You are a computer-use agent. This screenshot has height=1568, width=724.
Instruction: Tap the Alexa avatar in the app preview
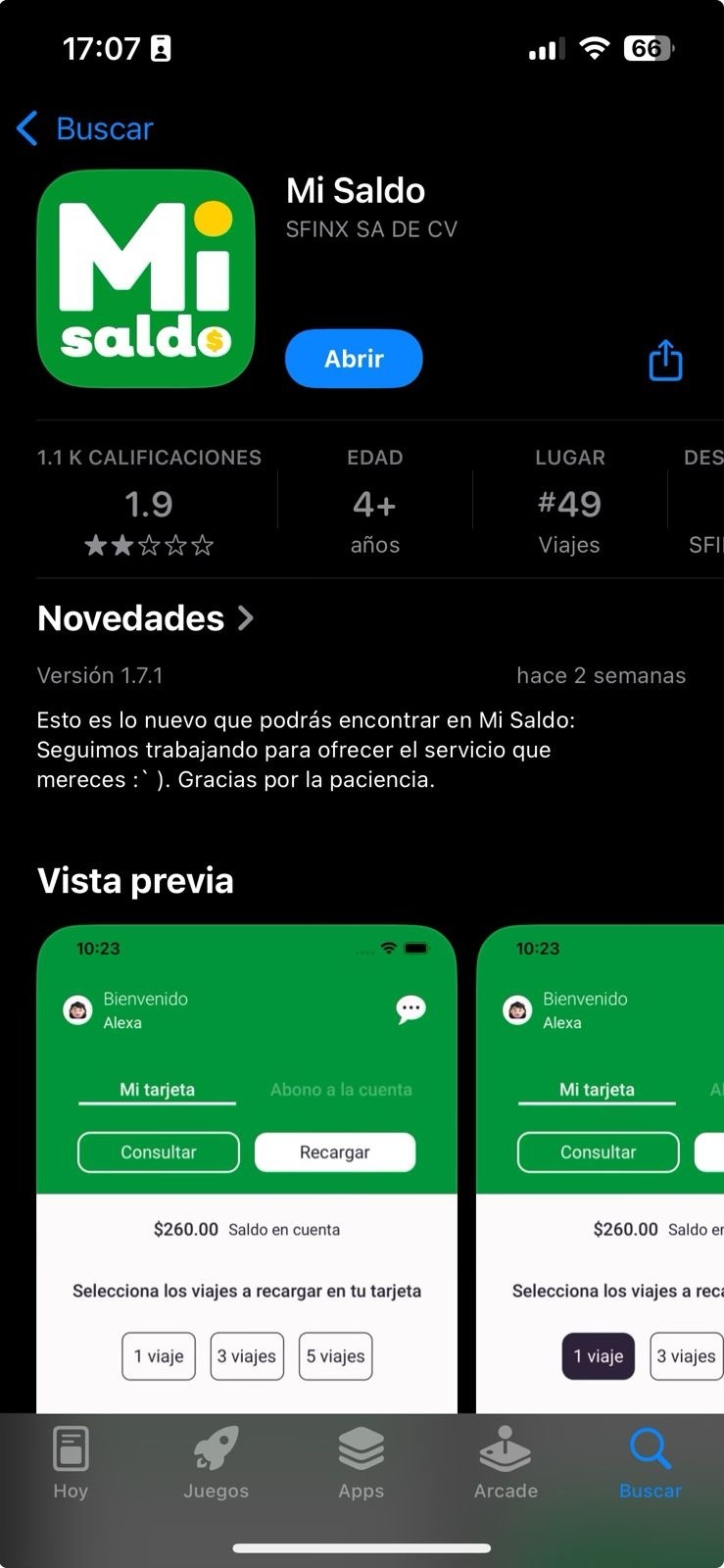pyautogui.click(x=76, y=1009)
